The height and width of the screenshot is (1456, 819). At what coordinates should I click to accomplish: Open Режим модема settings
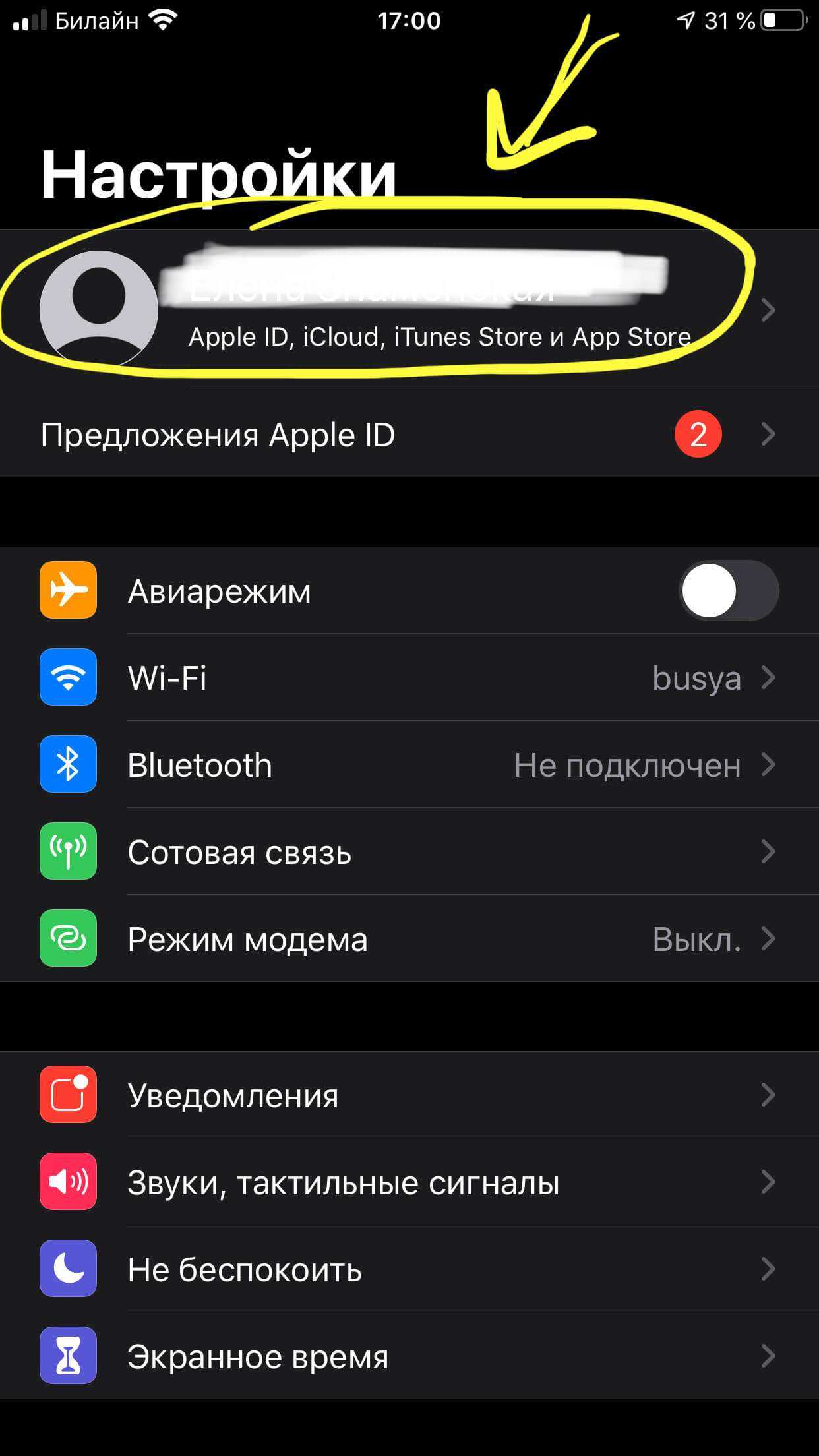tap(409, 939)
